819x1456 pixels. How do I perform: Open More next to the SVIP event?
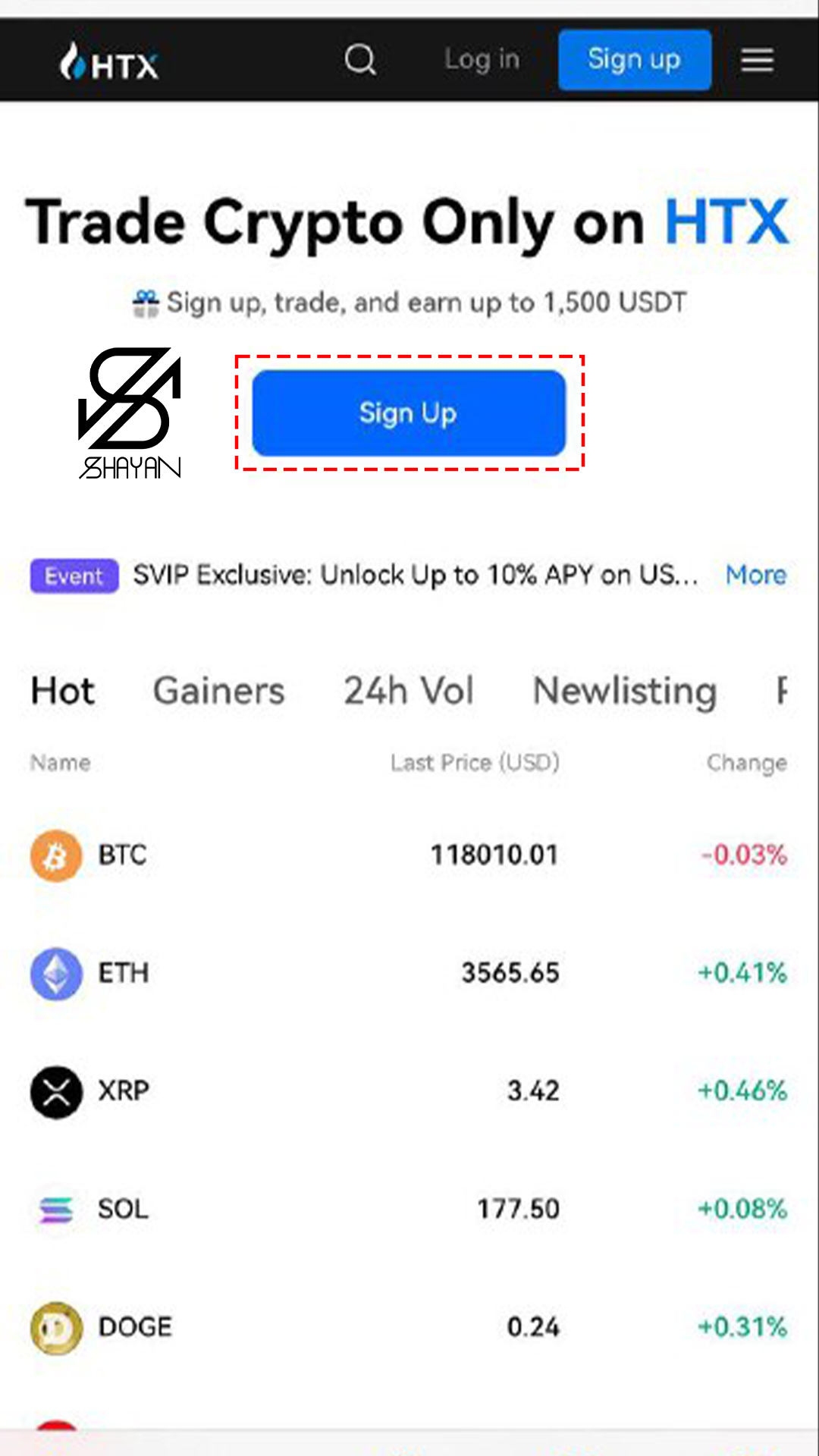(755, 576)
